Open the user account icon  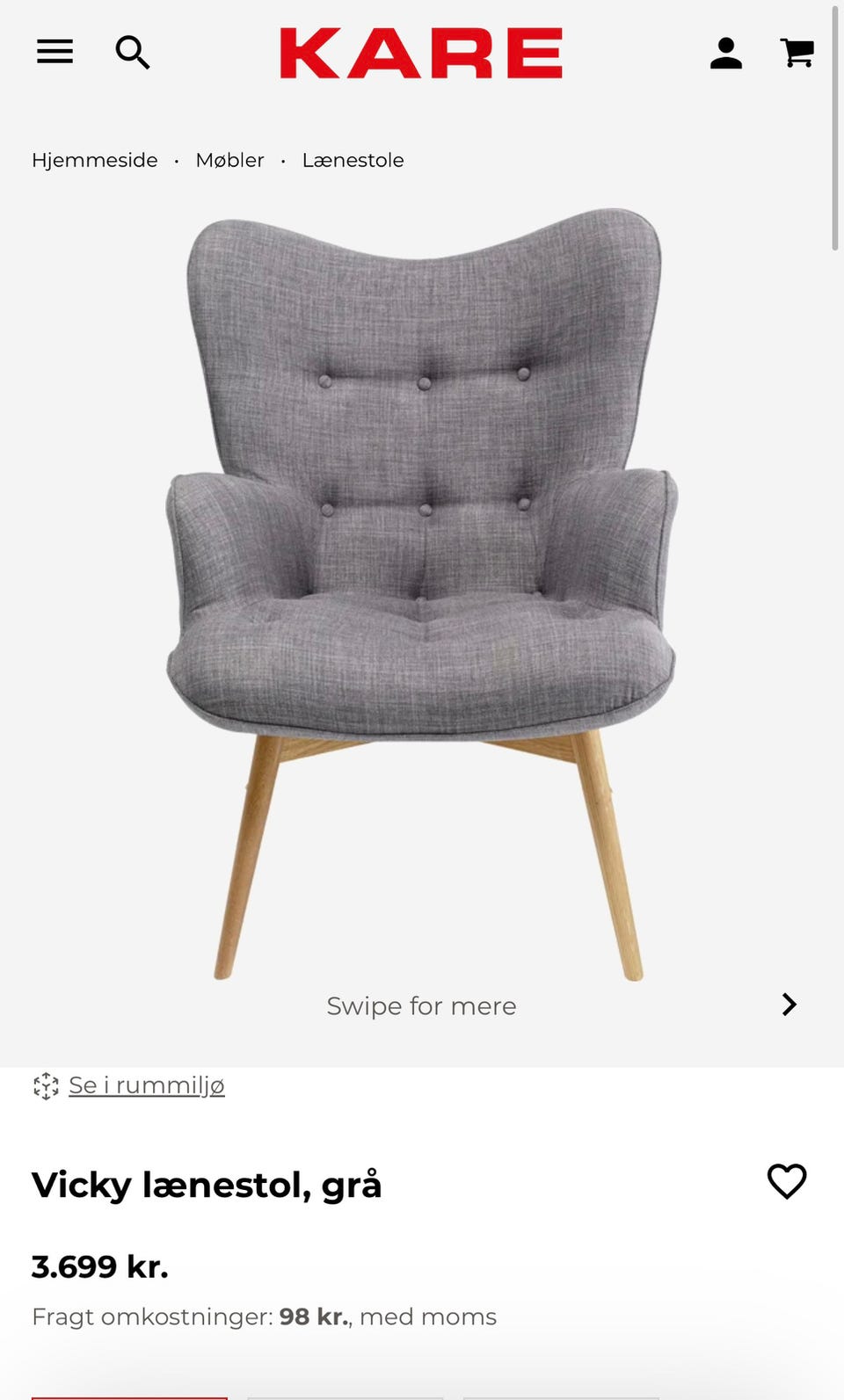[726, 53]
